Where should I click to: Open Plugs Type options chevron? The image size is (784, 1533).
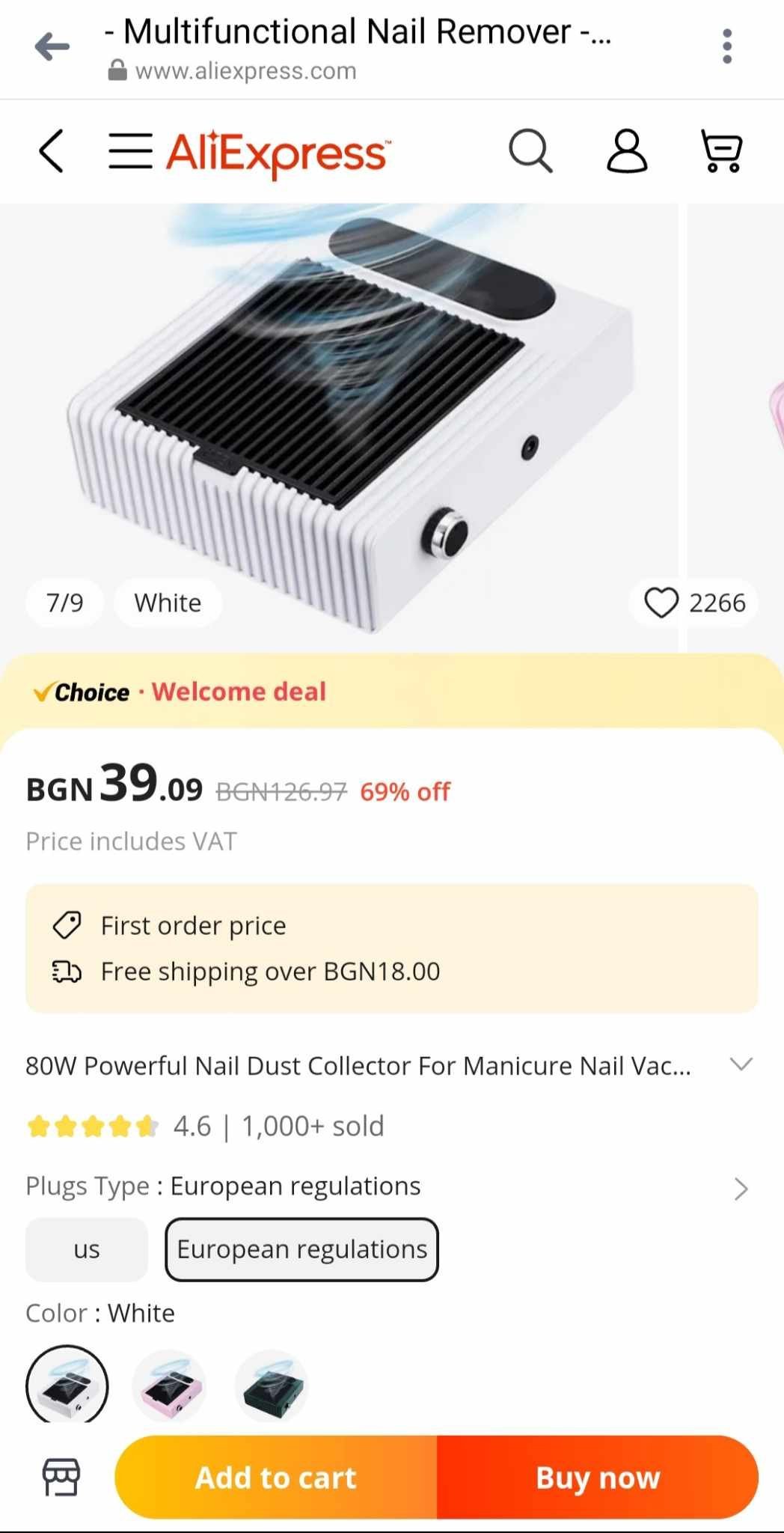pyautogui.click(x=741, y=1189)
